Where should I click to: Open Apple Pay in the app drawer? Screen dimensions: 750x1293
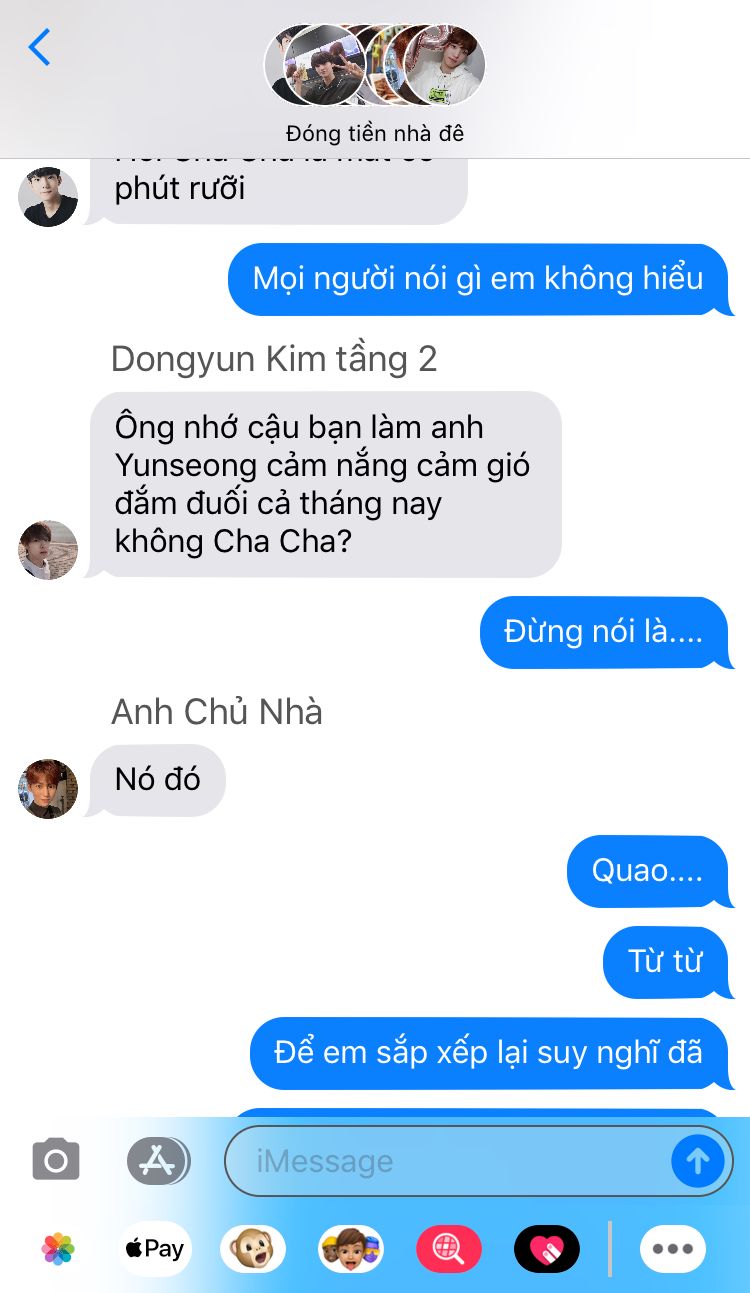pos(155,1248)
